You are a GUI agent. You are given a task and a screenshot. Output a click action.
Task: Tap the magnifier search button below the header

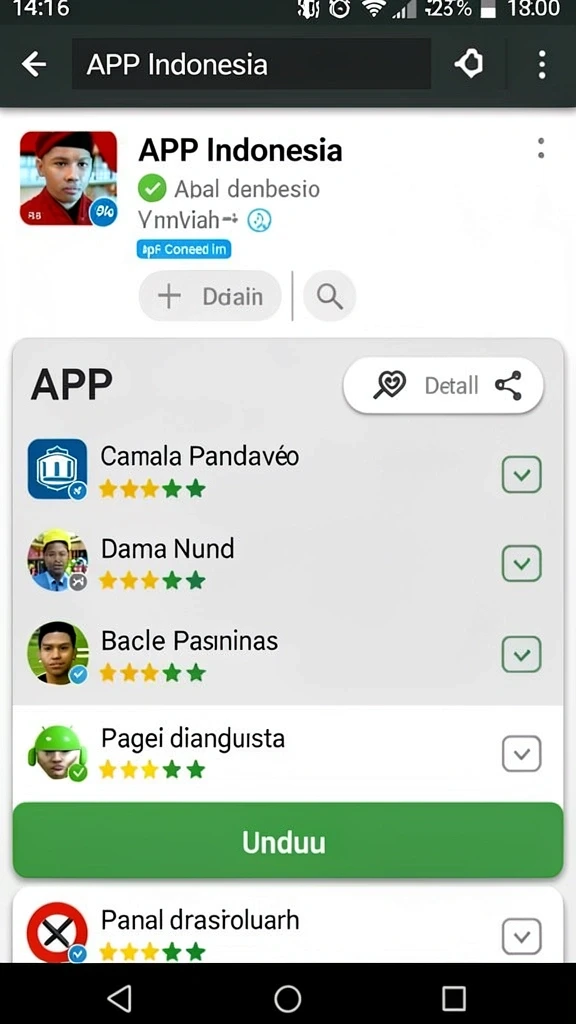pos(330,296)
